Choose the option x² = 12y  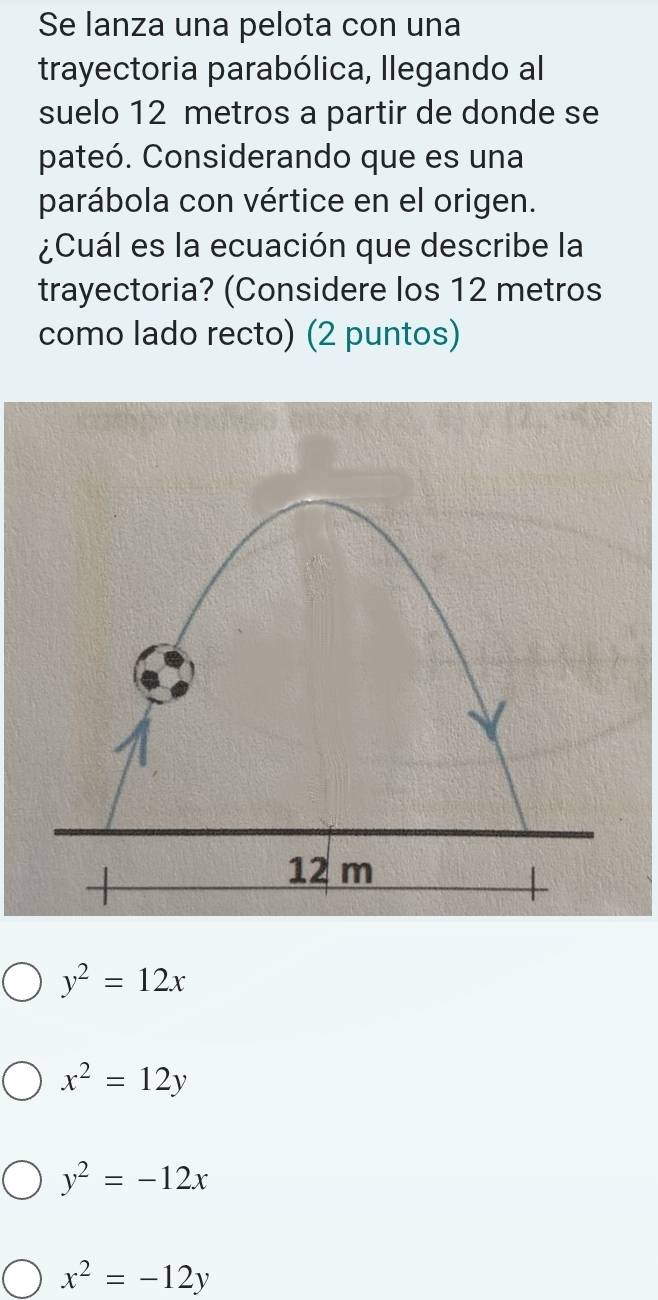tap(22, 1081)
